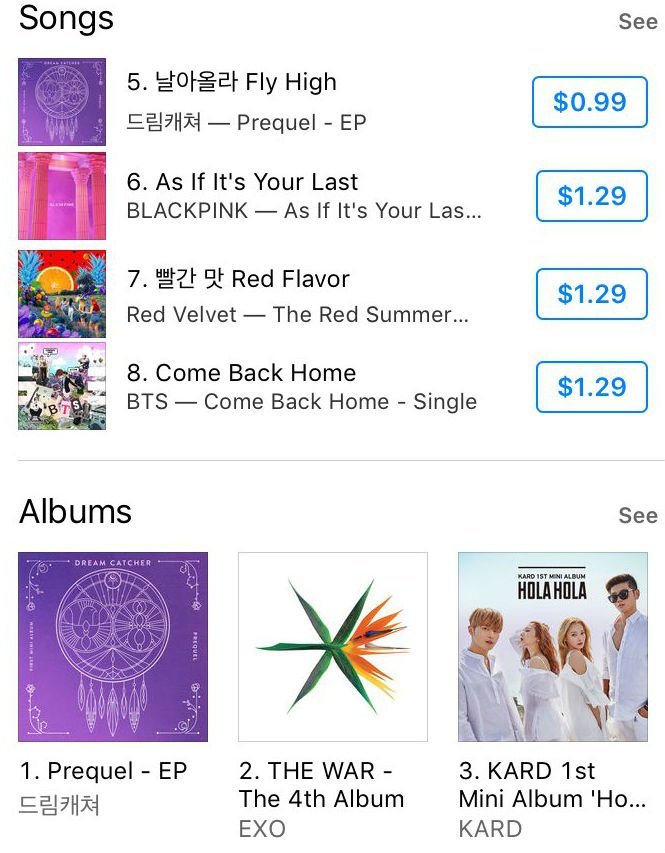Open the BTS Come Back Home song
Screen dimensions: 665x853
[x=301, y=387]
